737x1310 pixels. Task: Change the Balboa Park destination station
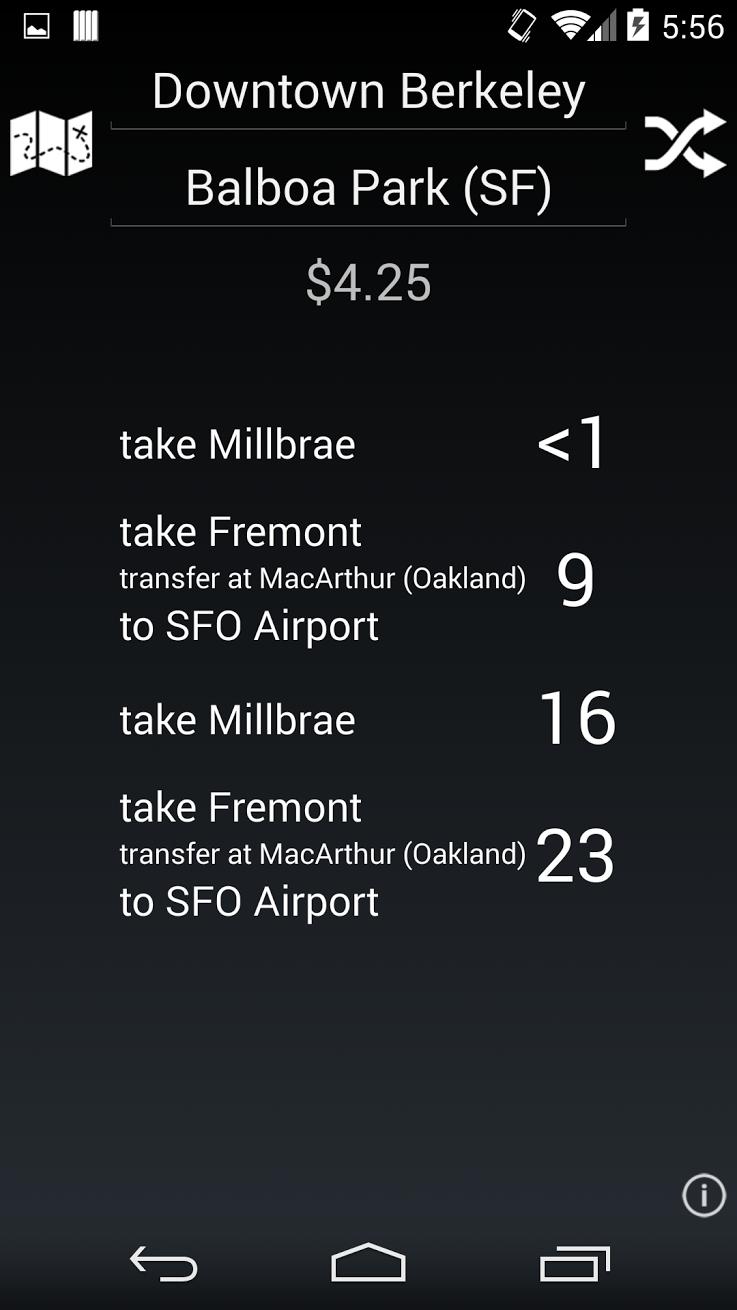[x=368, y=187]
